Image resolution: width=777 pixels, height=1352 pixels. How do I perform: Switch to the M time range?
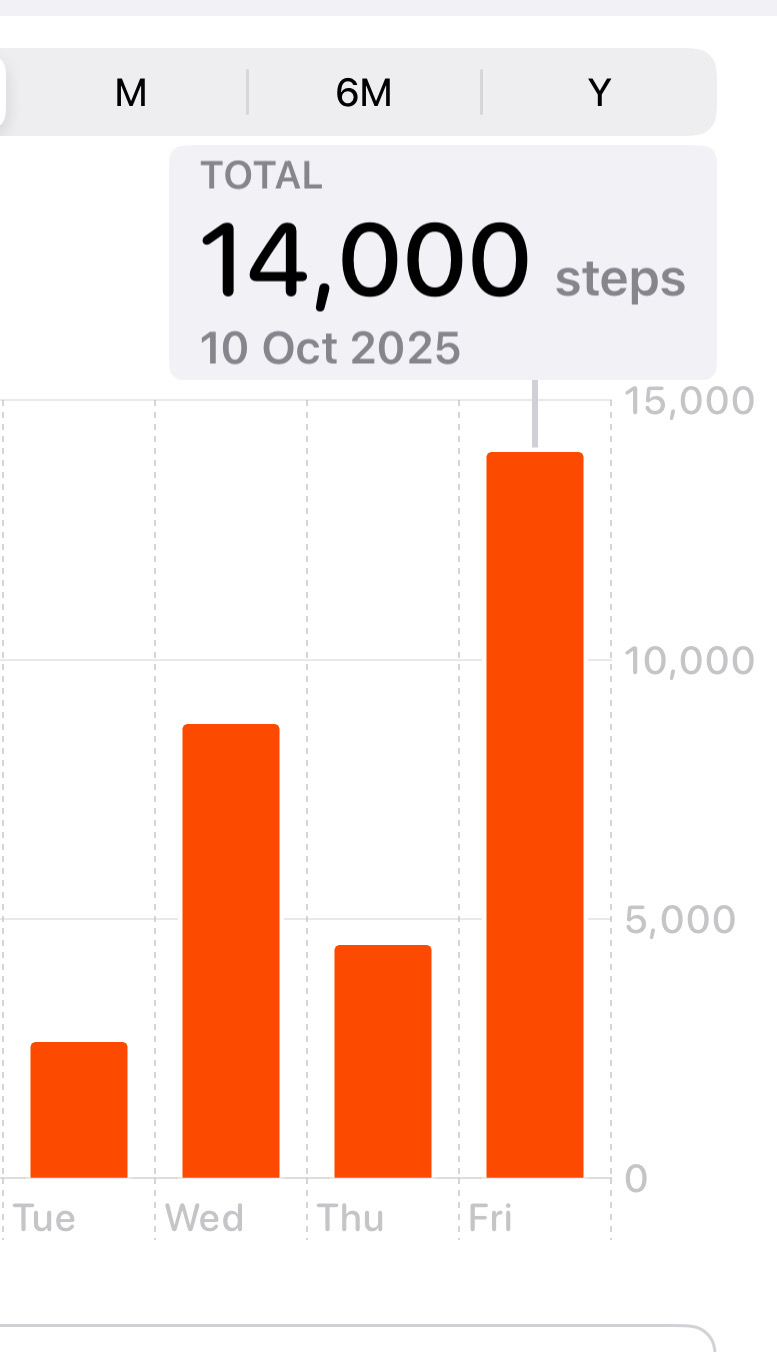click(x=131, y=93)
